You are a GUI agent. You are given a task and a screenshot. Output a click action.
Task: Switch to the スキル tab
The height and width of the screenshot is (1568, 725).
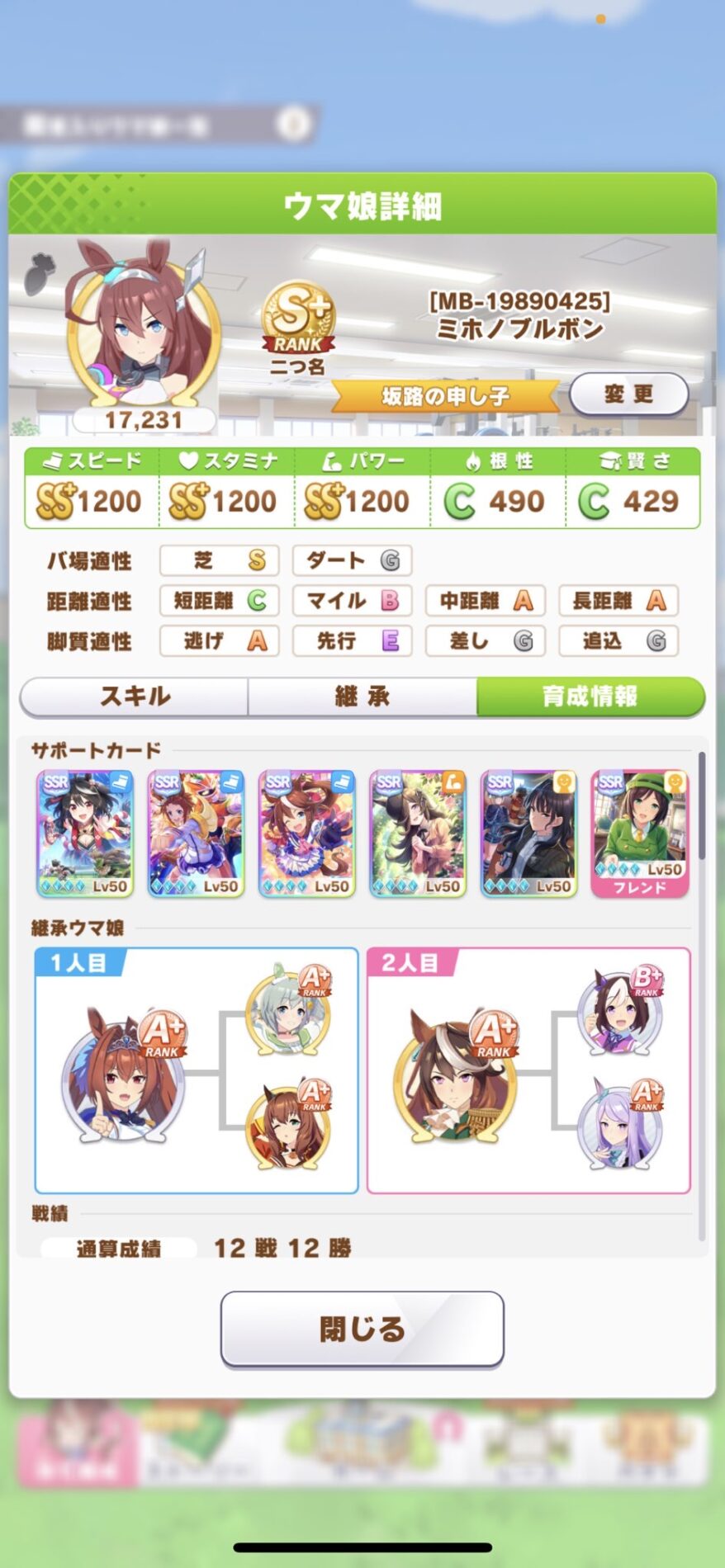click(x=135, y=697)
